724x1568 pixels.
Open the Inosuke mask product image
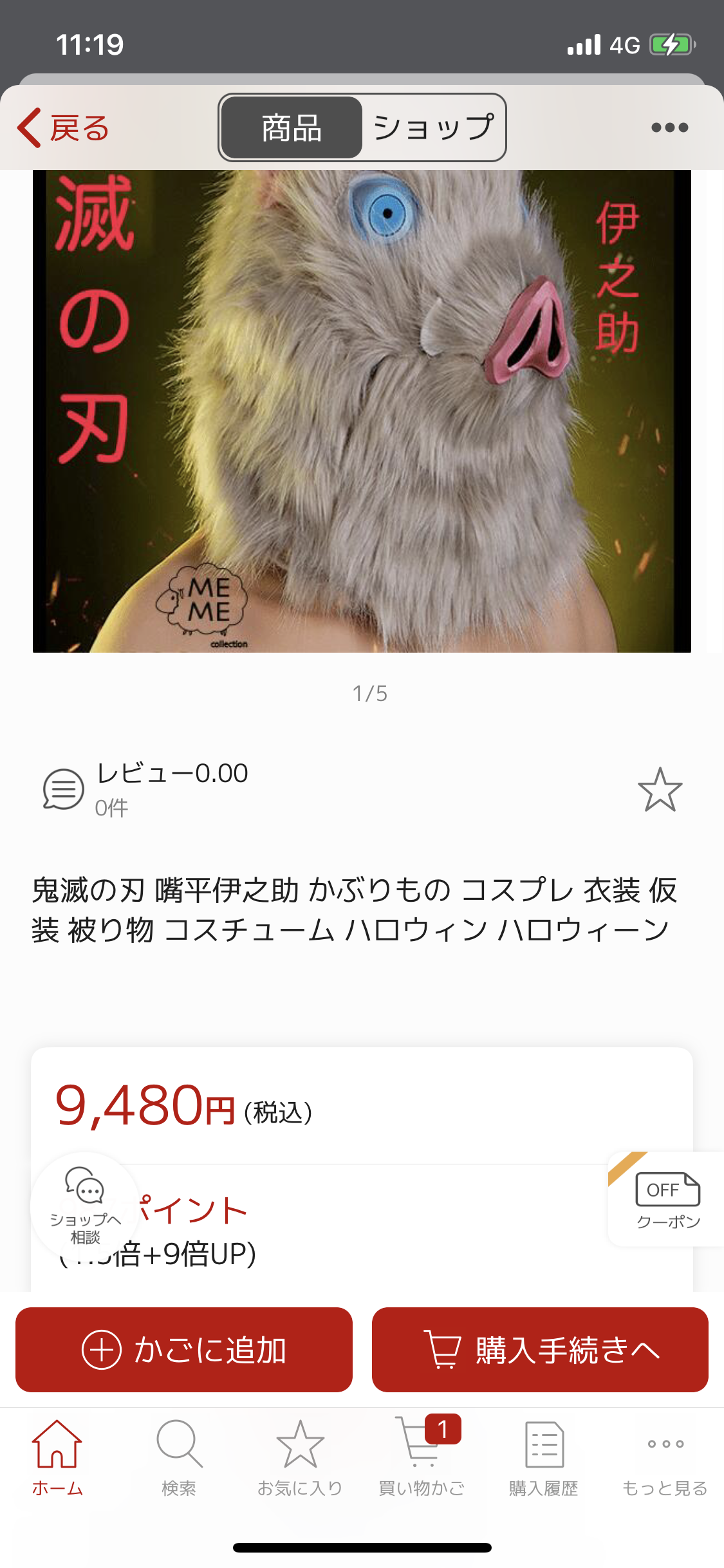362,411
